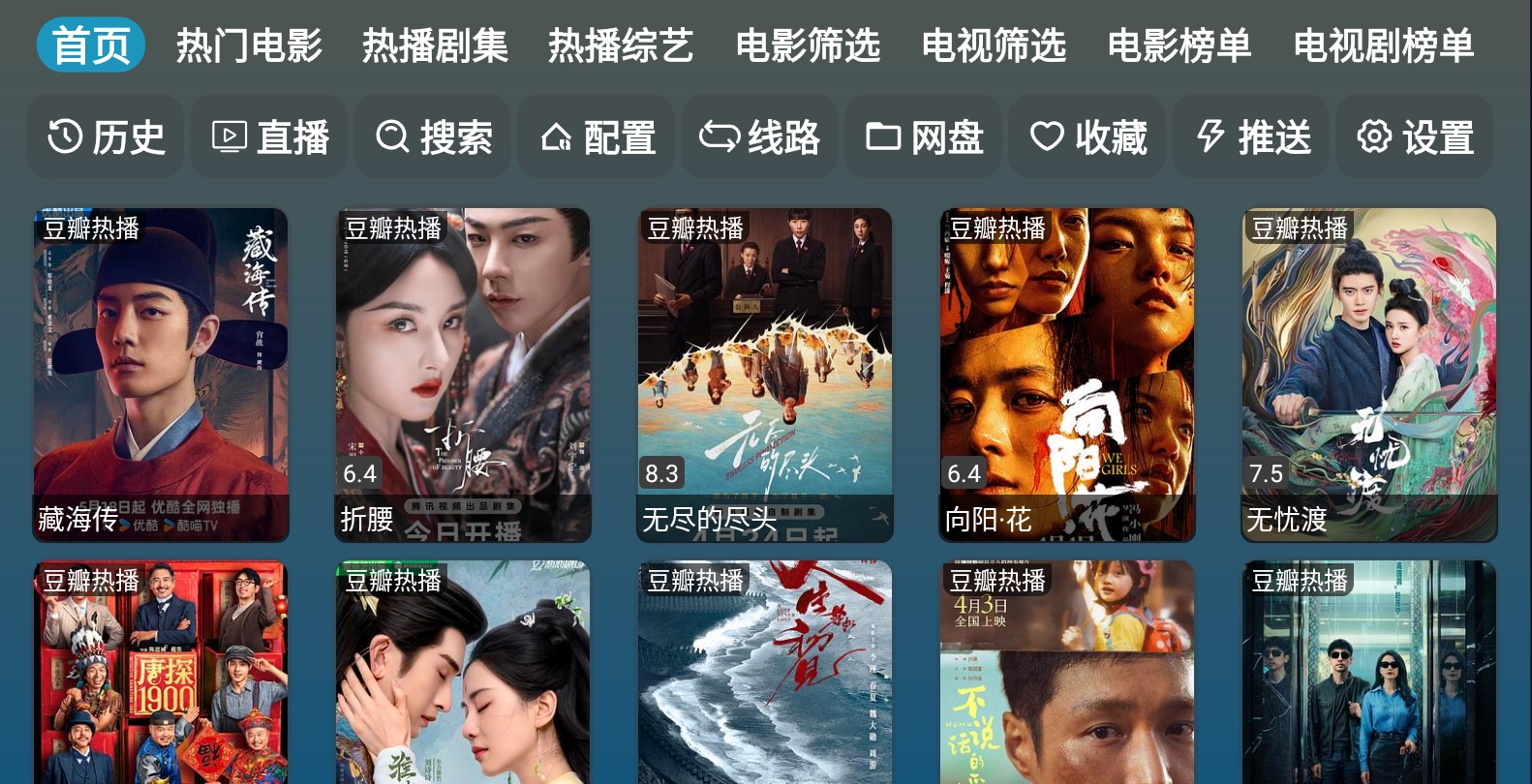Open the 推送 push feature
This screenshot has width=1532, height=784.
click(1251, 136)
